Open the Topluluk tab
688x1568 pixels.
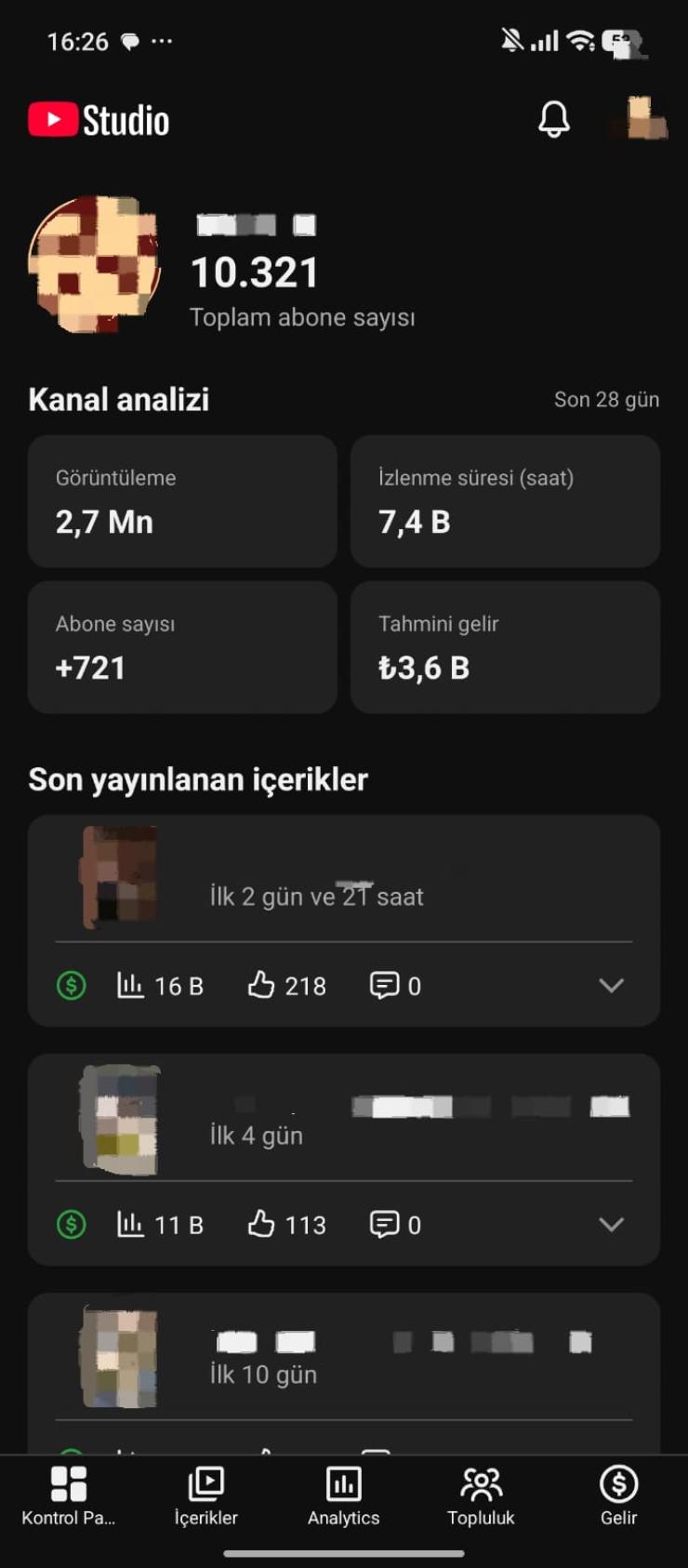481,1495
